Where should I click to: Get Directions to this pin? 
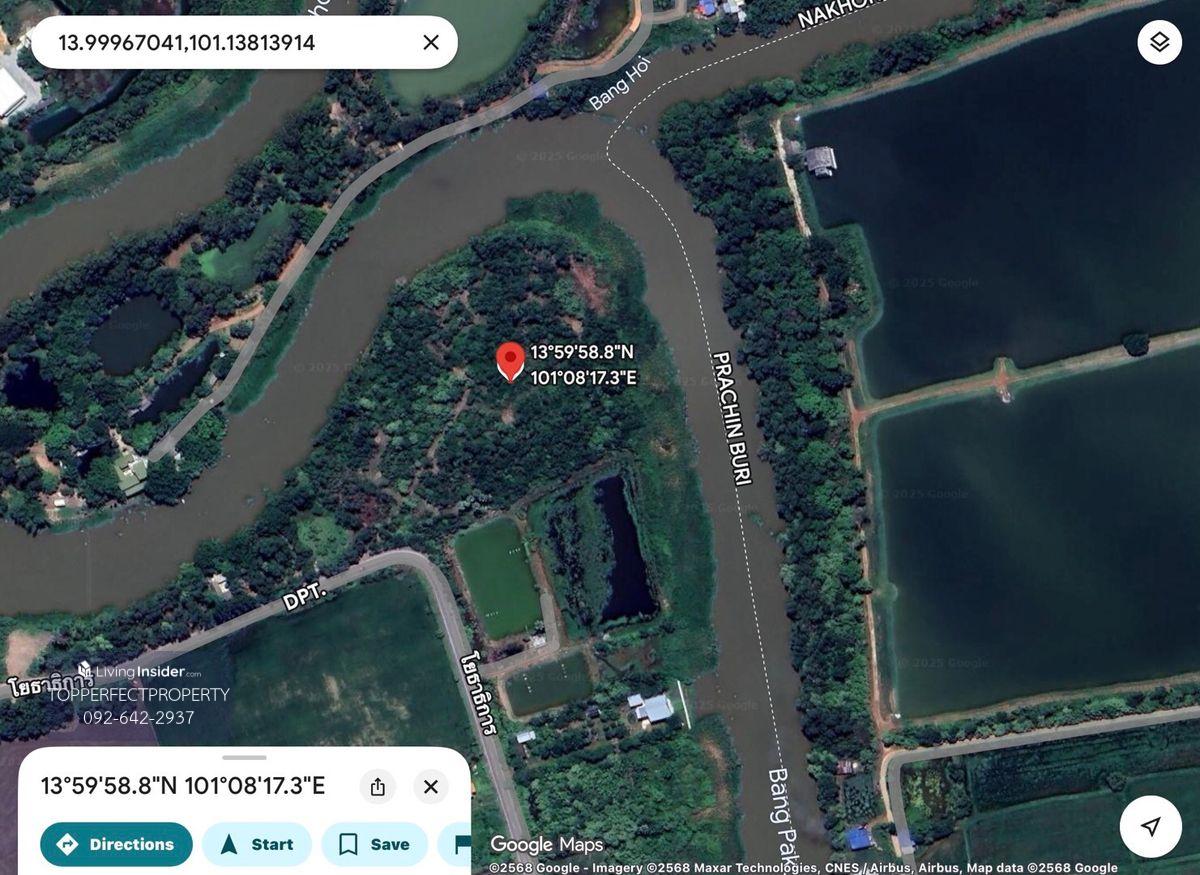[x=116, y=844]
